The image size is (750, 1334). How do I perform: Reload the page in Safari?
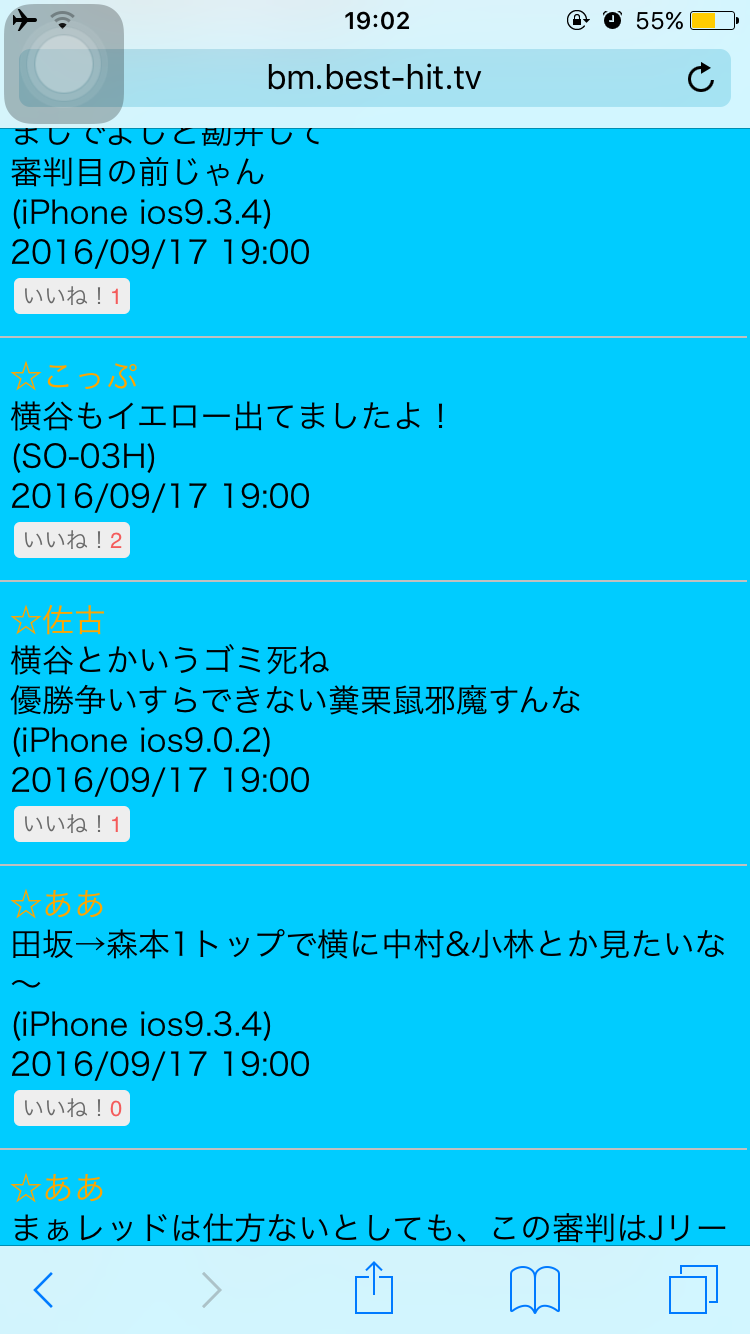(x=702, y=78)
